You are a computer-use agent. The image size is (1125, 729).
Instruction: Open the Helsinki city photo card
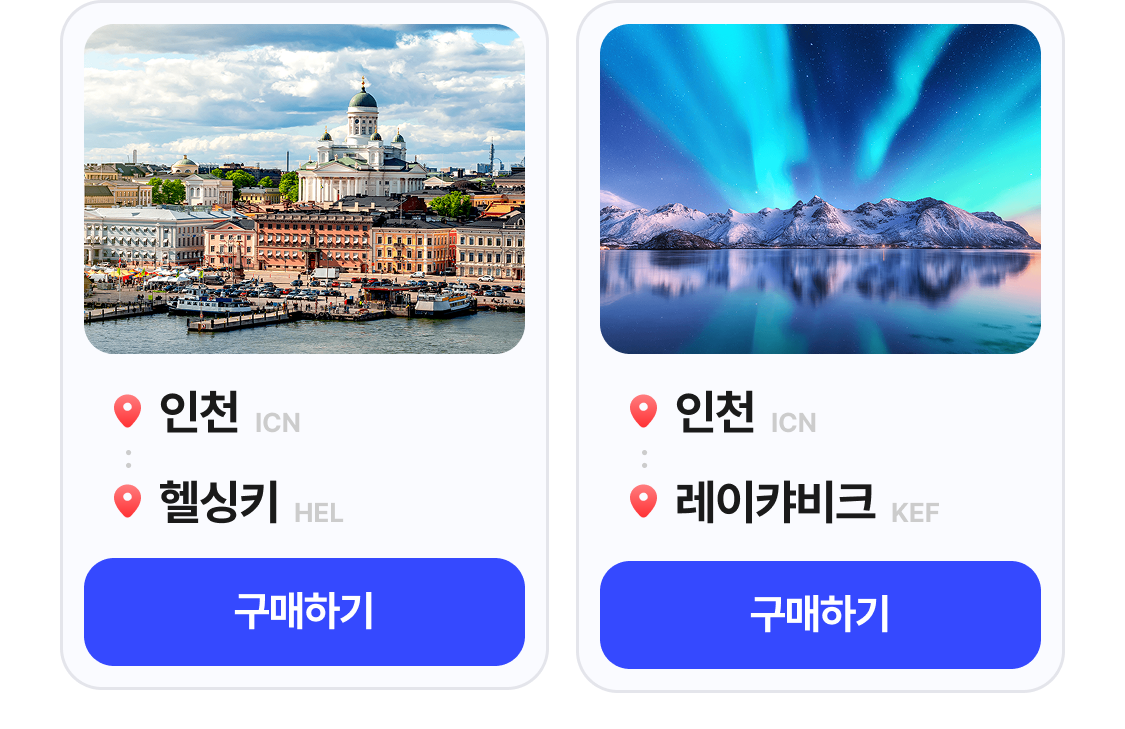click(x=304, y=189)
